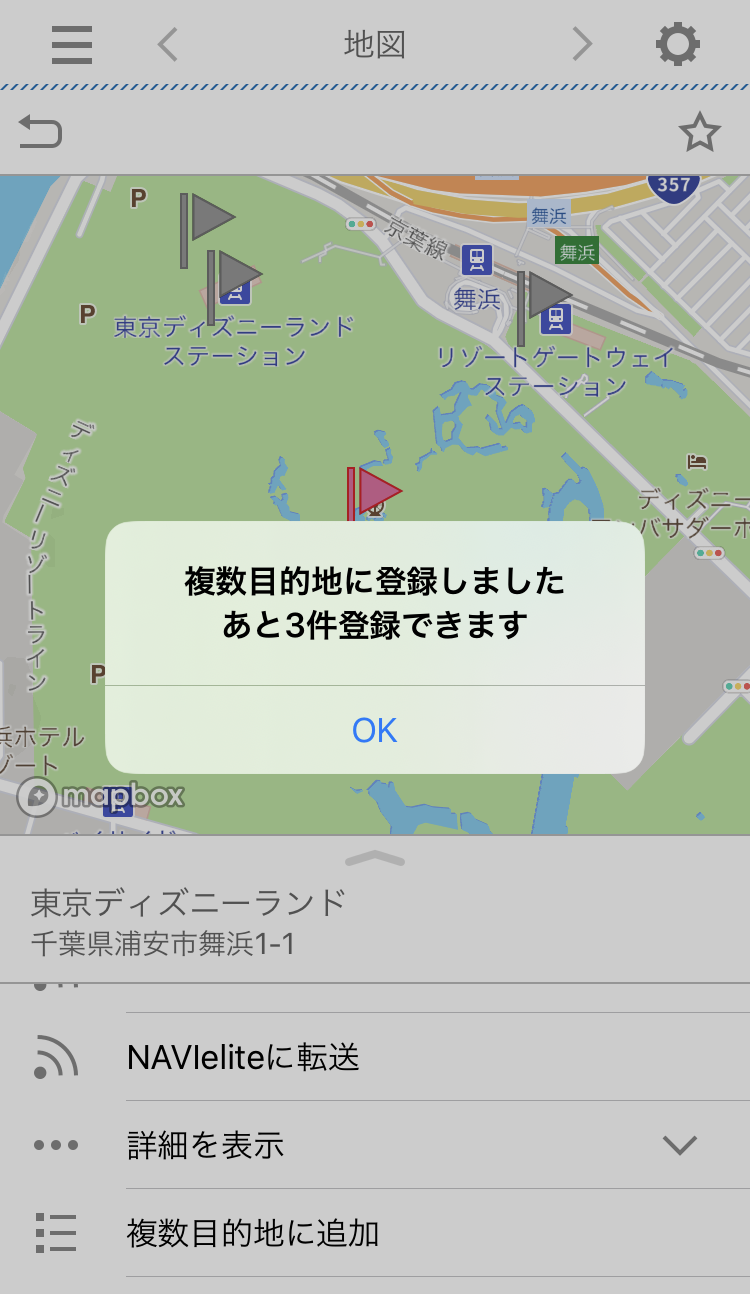Open the hamburger menu

[71, 45]
